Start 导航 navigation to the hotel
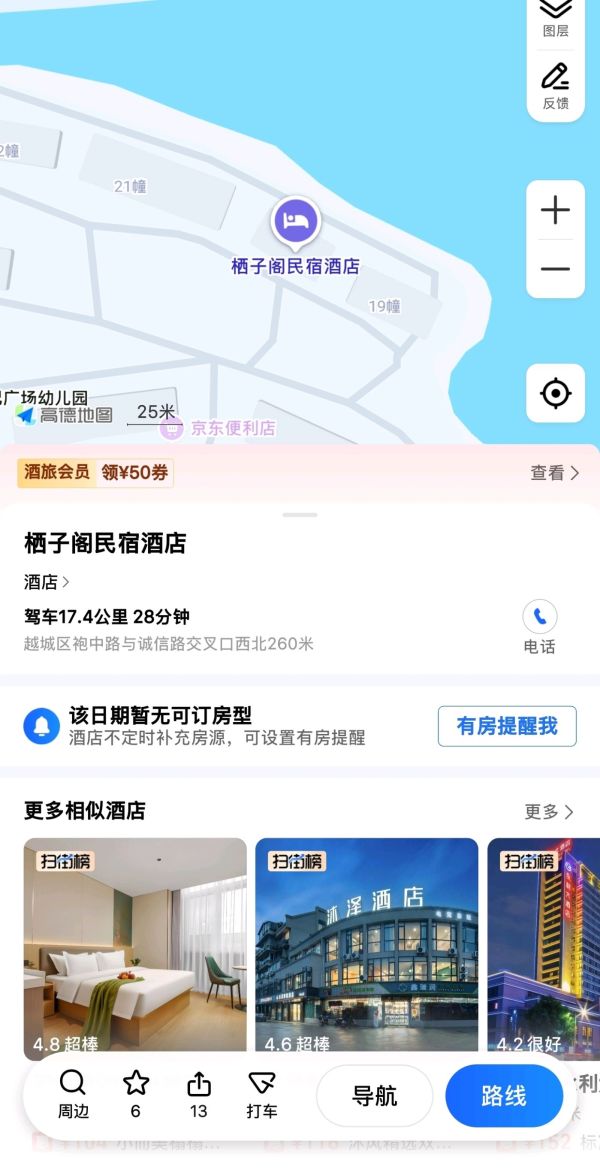 tap(375, 1096)
